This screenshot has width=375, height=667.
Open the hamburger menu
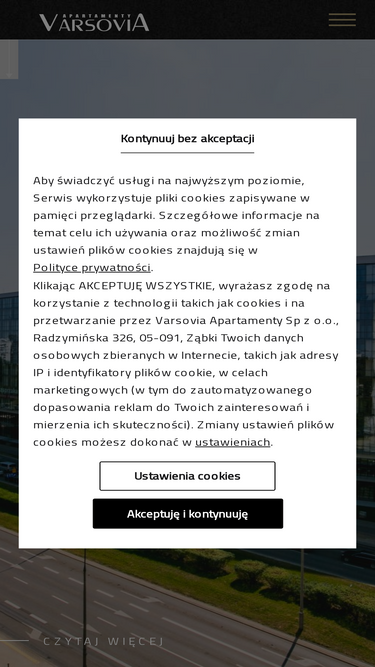tap(342, 20)
